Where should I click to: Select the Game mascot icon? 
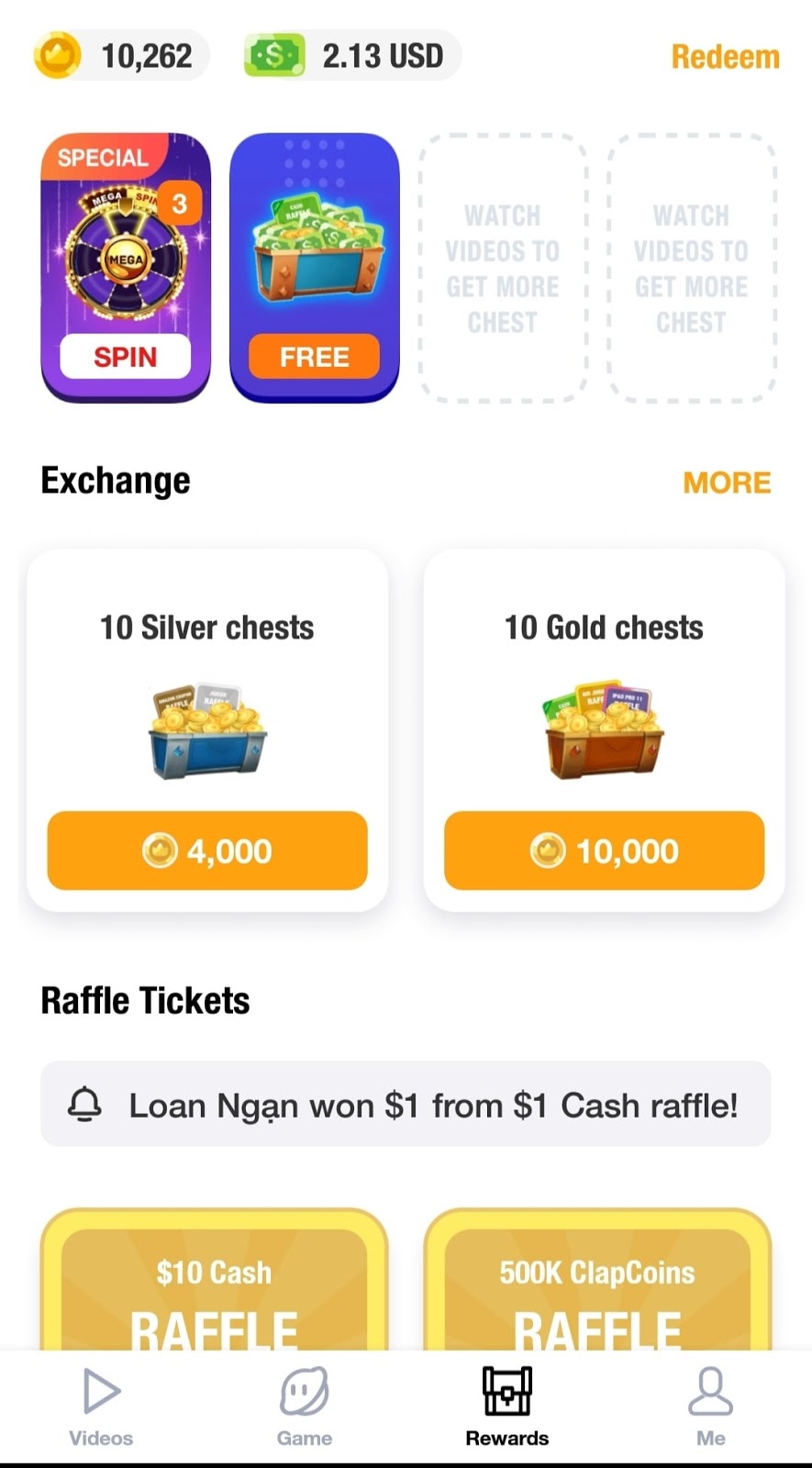coord(304,1391)
